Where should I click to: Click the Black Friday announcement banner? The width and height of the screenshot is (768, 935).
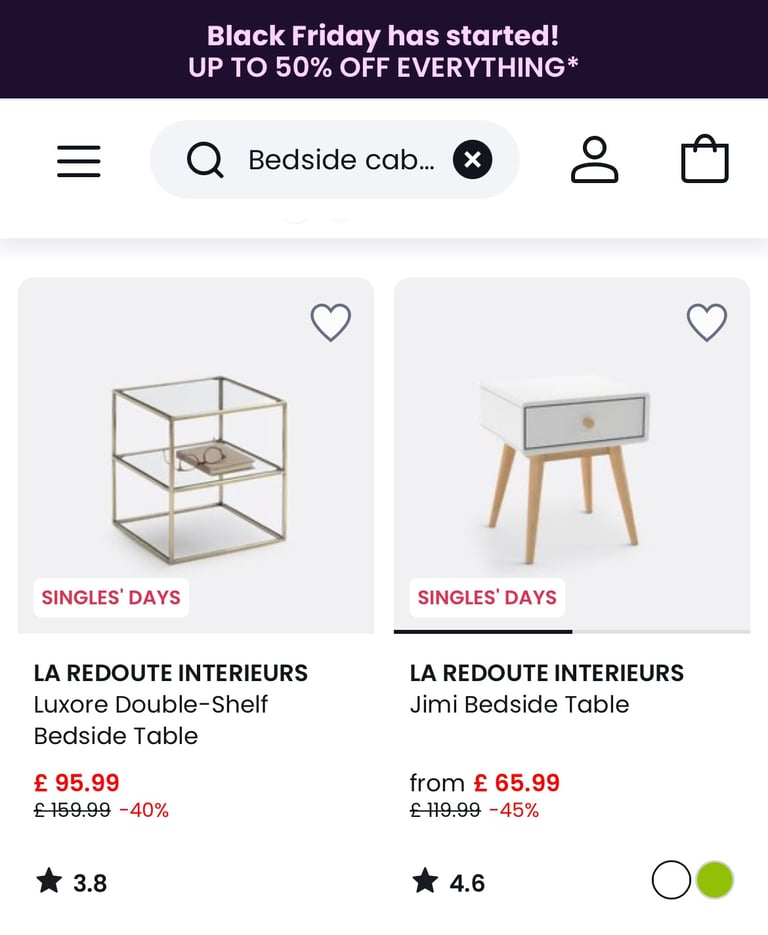pos(384,48)
